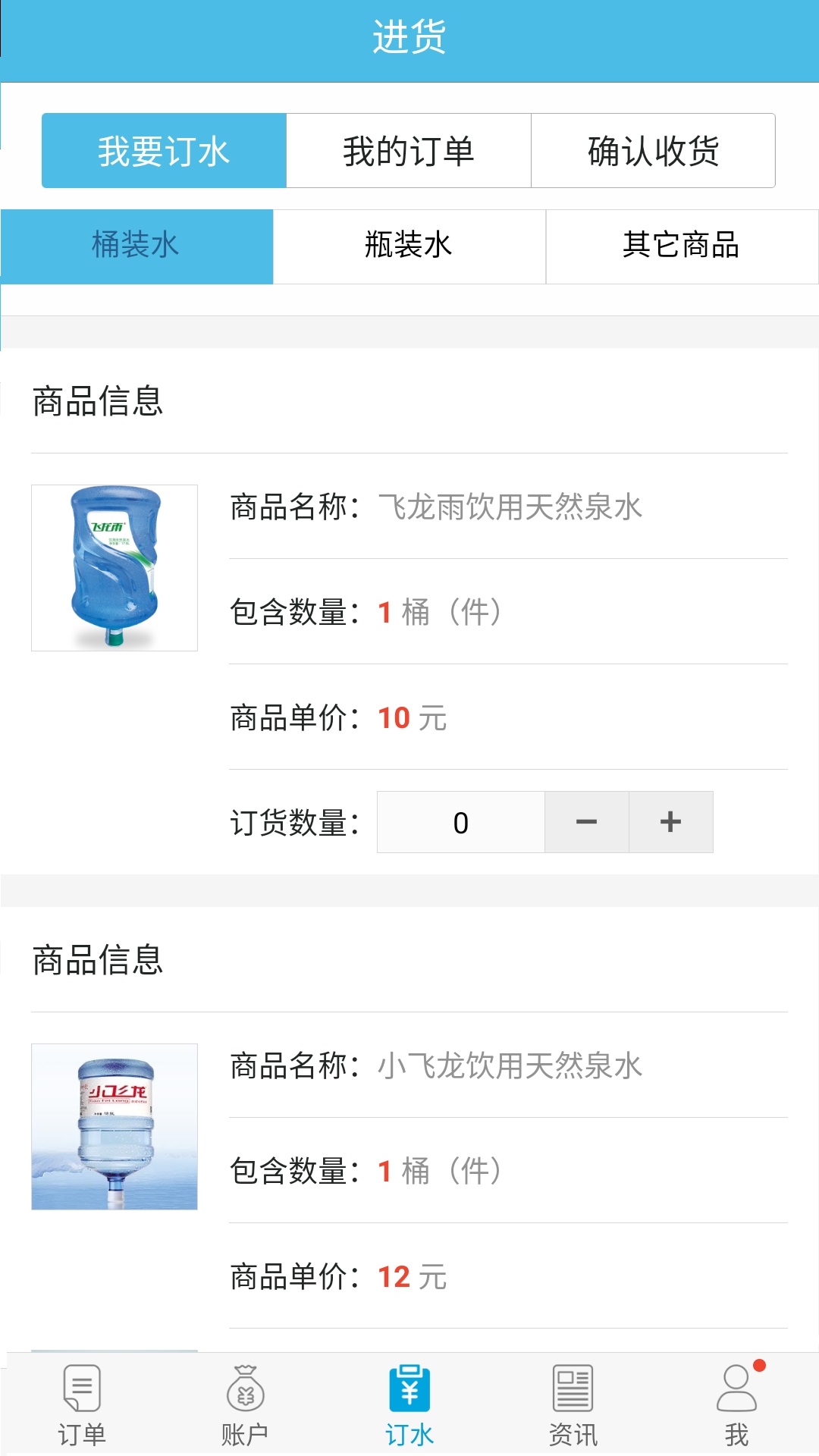
Task: Switch to the 我的订单 tab
Action: pyautogui.click(x=409, y=150)
